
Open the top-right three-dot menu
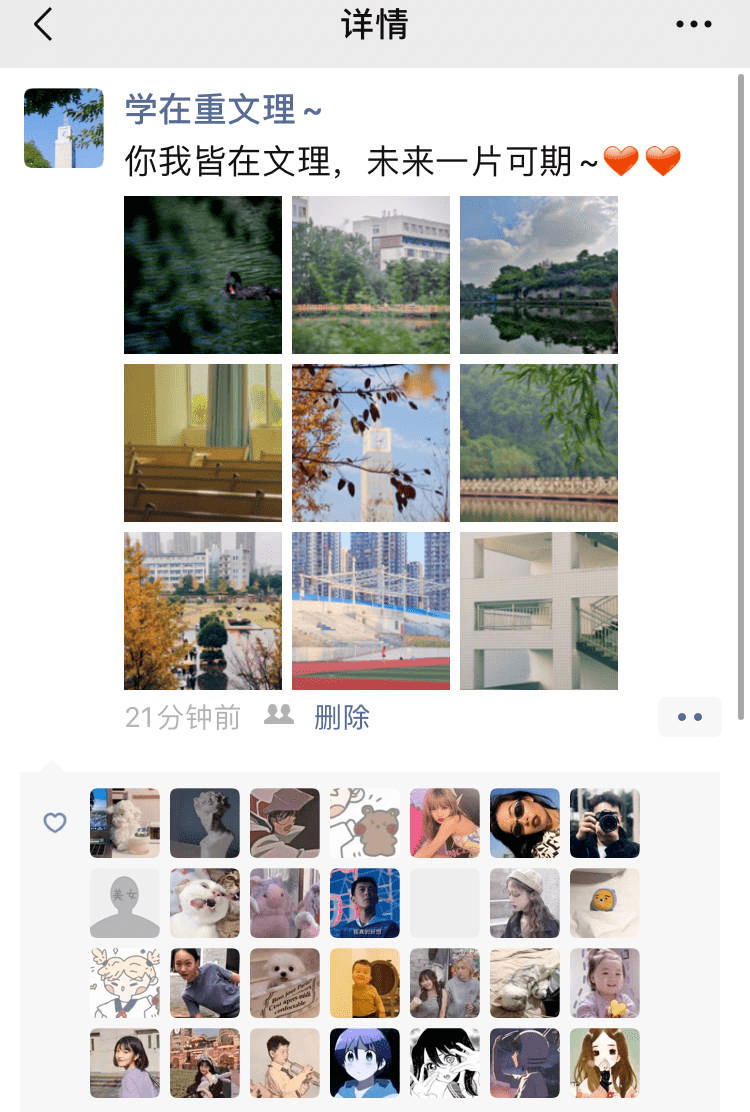694,25
